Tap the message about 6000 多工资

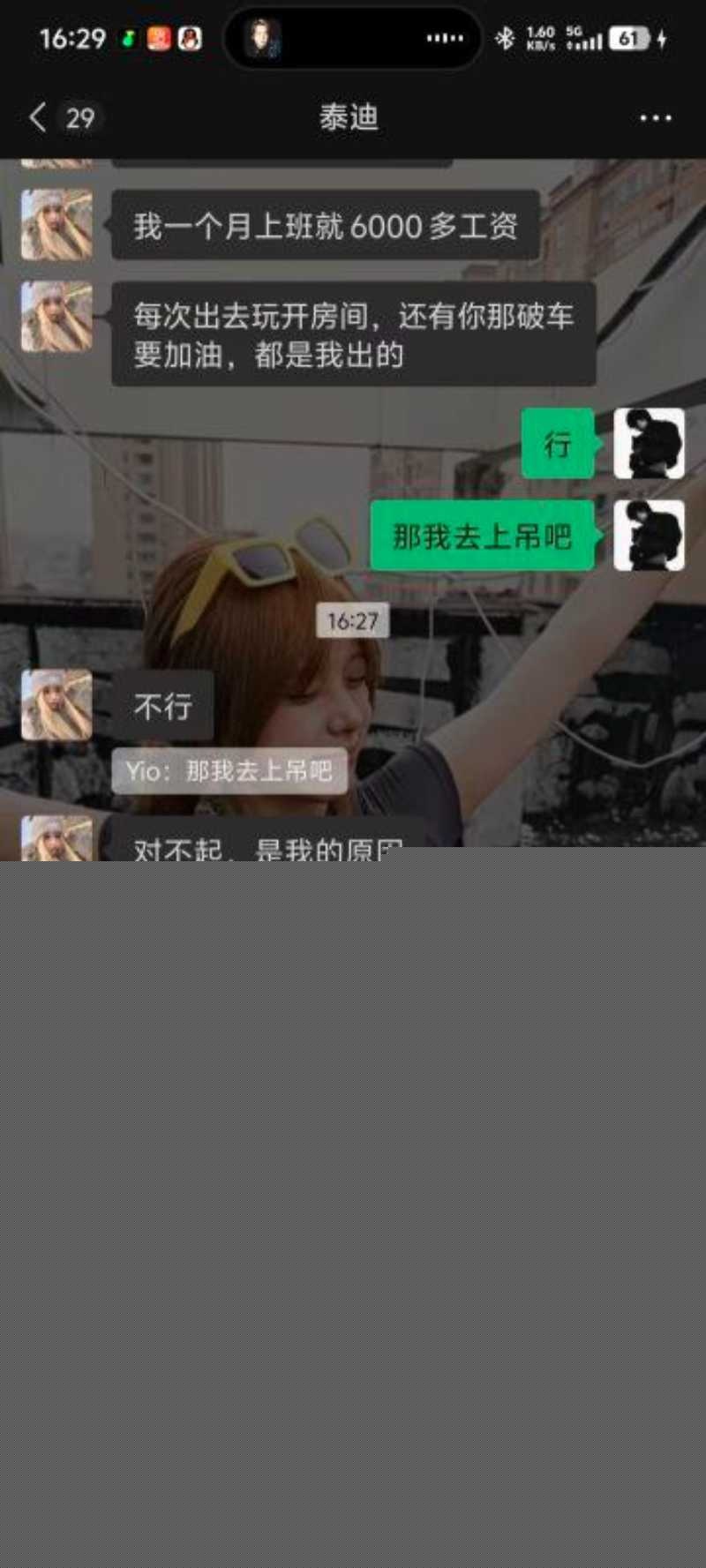coord(327,227)
